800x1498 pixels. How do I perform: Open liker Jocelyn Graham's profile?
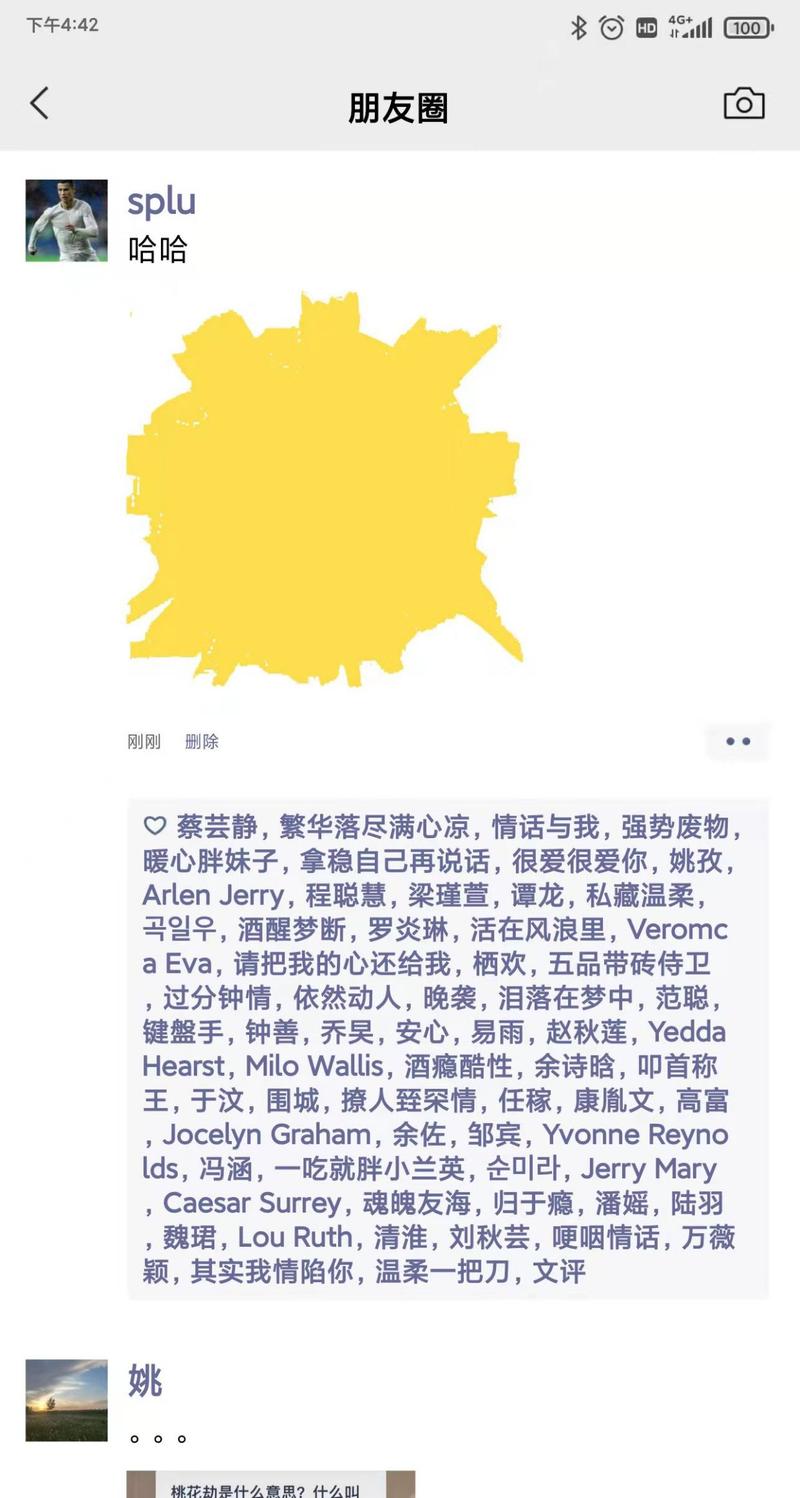(x=266, y=1135)
